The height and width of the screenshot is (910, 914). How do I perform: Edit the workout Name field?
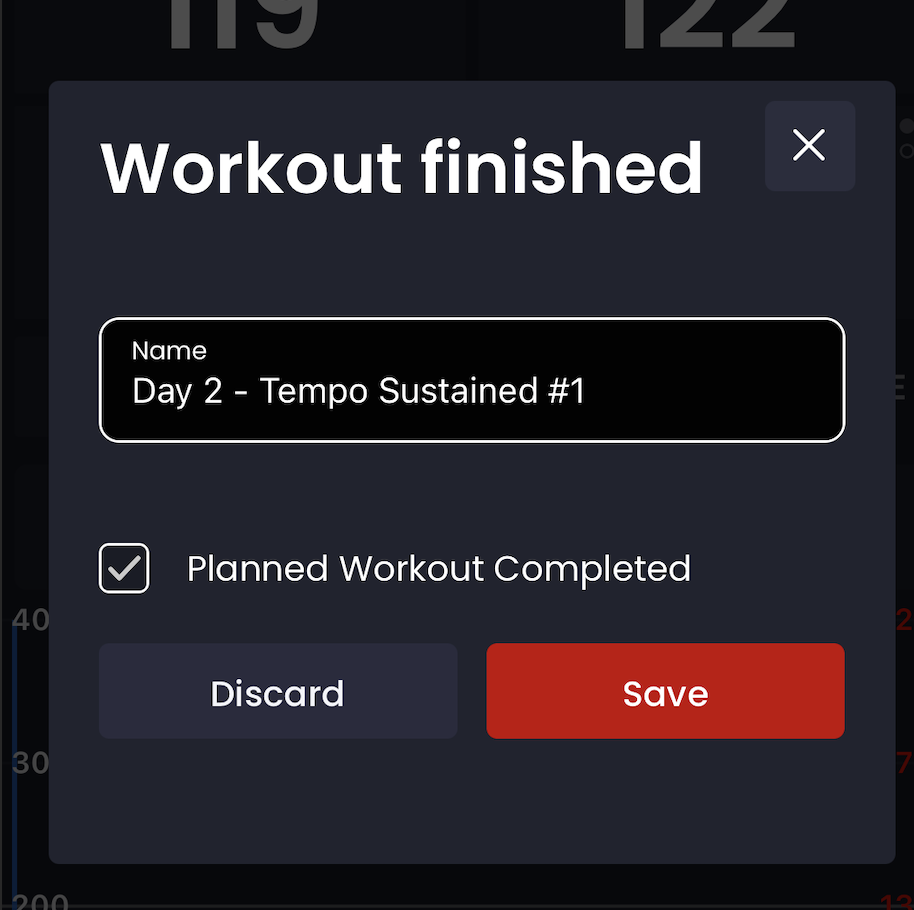[471, 381]
